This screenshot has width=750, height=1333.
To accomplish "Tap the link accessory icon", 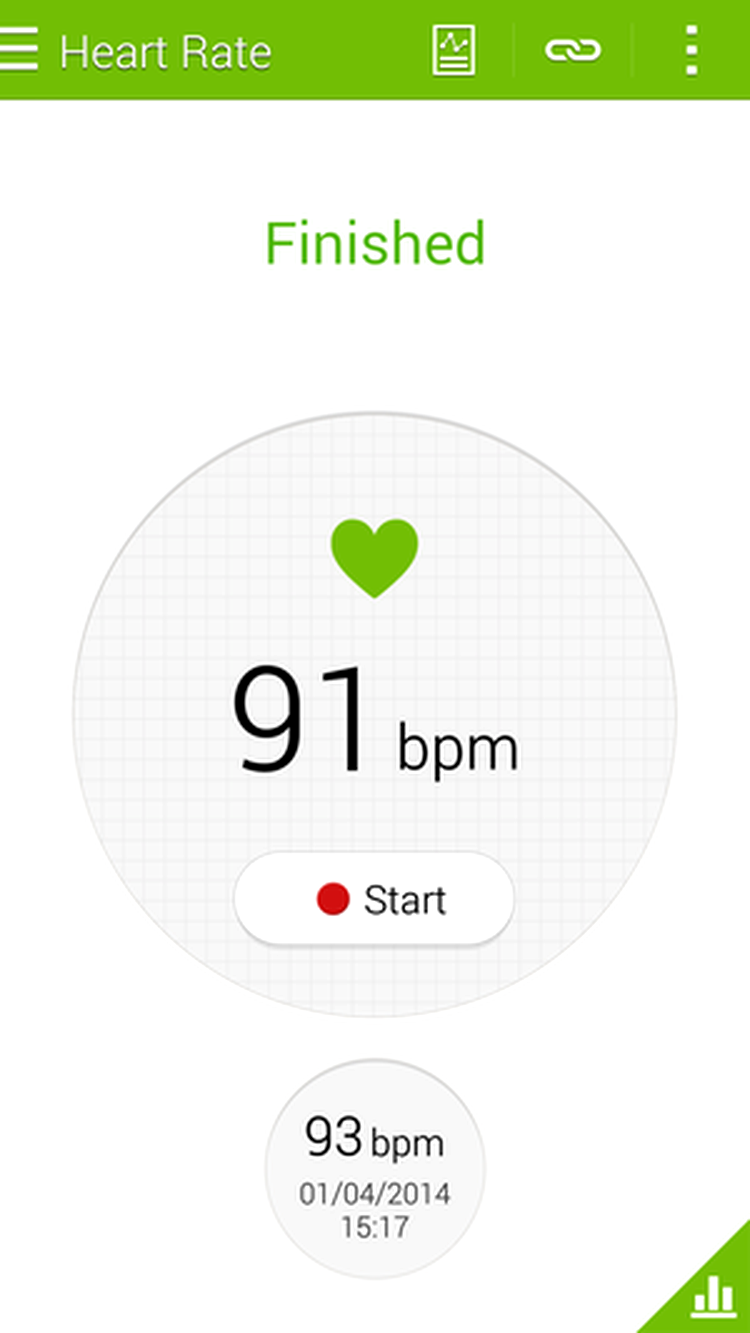I will (x=573, y=50).
